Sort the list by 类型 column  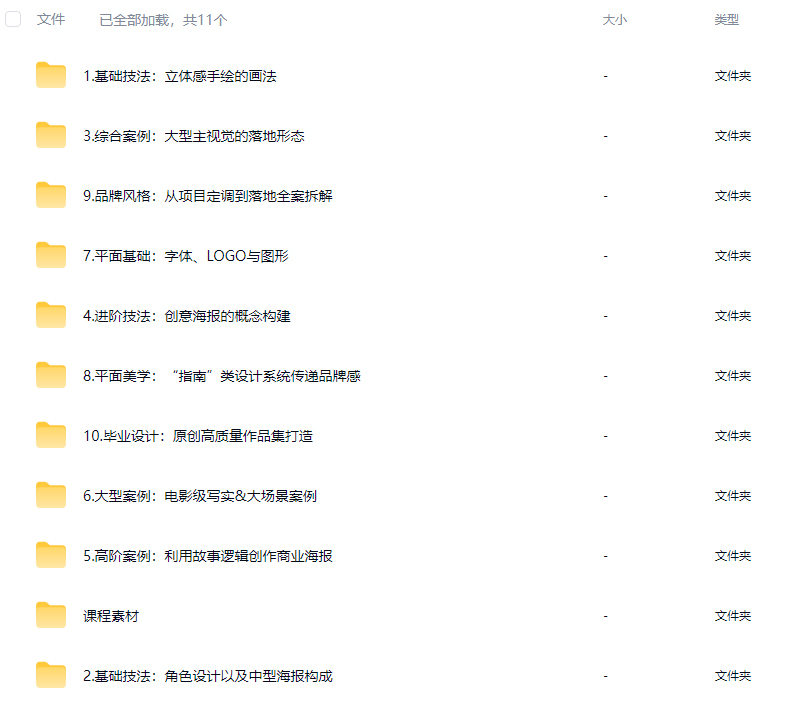pos(726,19)
